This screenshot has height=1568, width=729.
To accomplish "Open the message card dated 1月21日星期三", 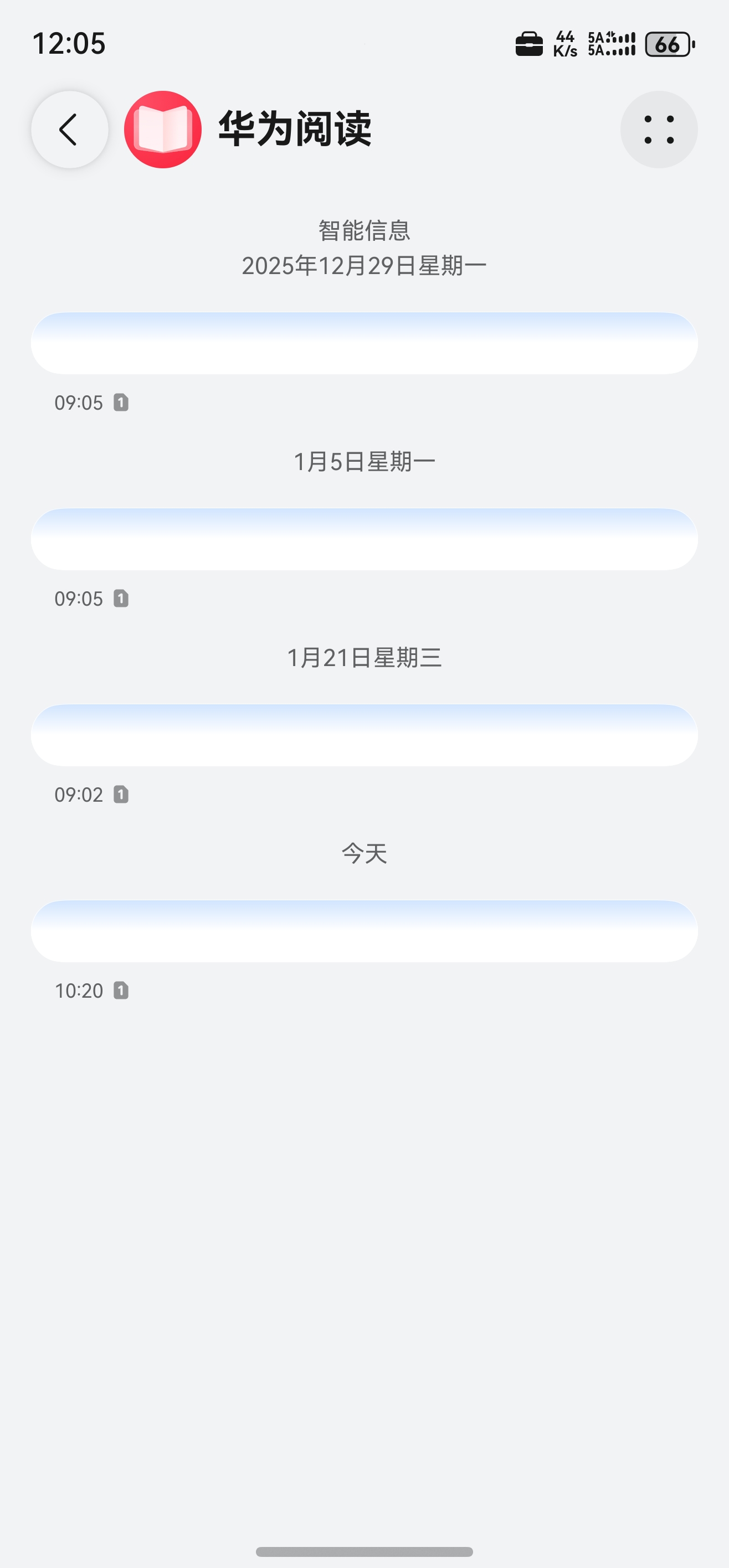I will tap(364, 735).
